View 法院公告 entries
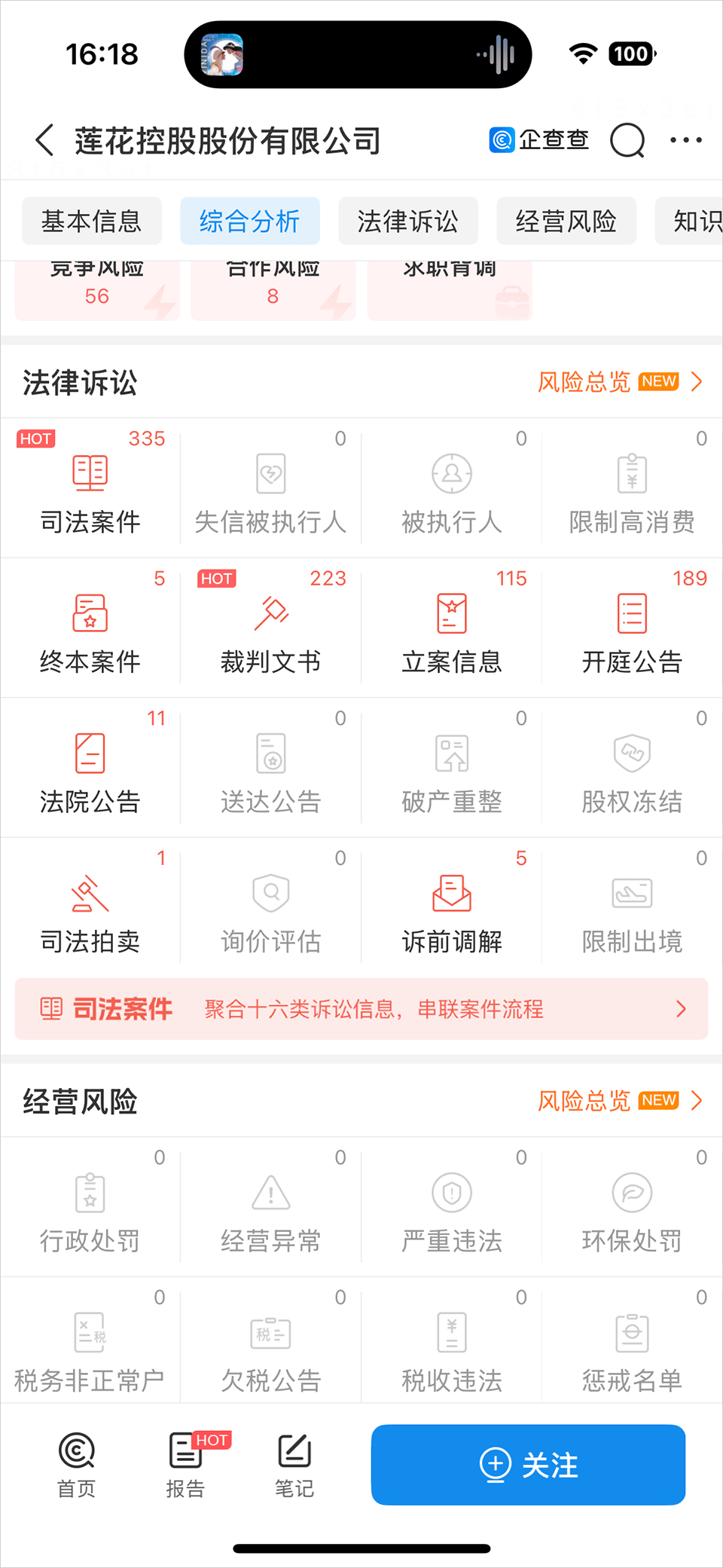 pos(90,768)
